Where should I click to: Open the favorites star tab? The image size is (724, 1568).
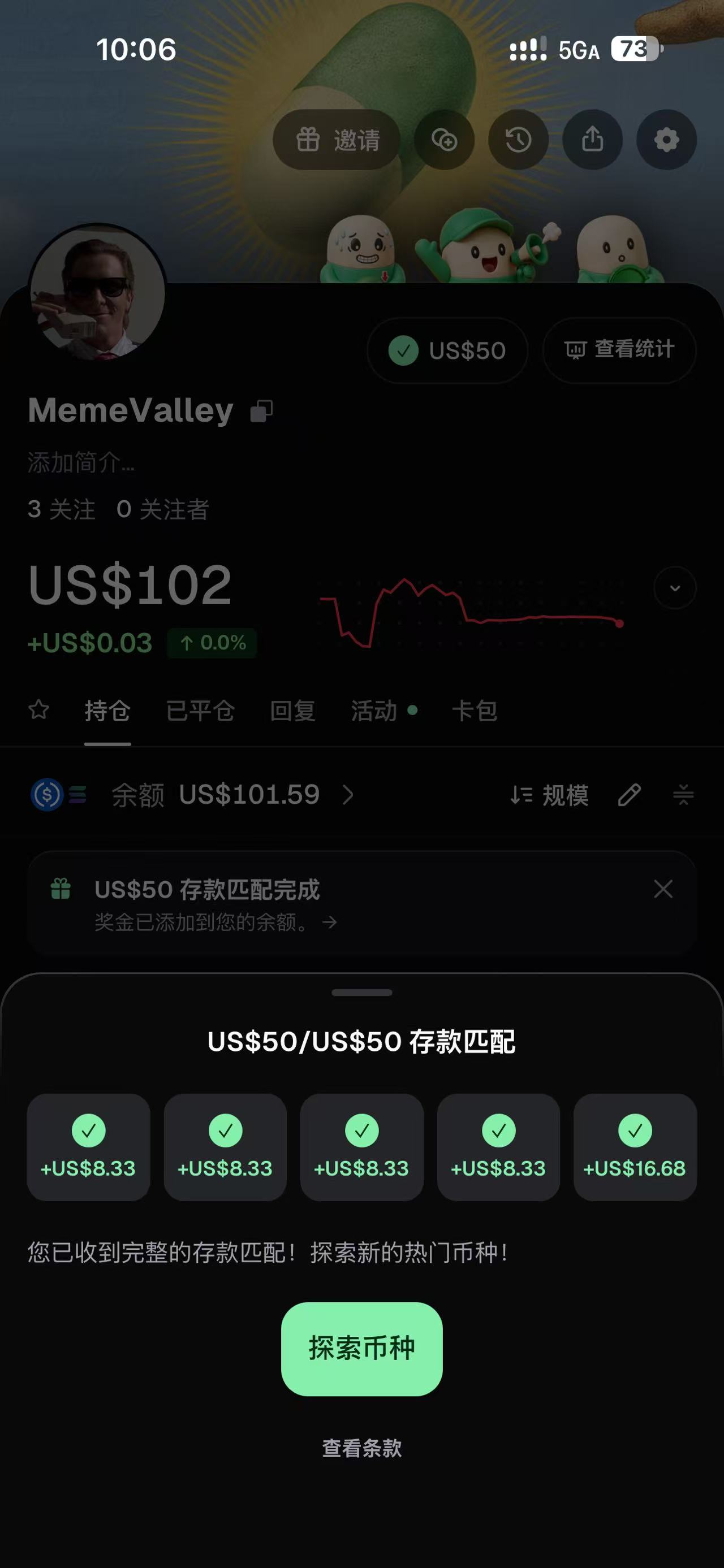39,709
